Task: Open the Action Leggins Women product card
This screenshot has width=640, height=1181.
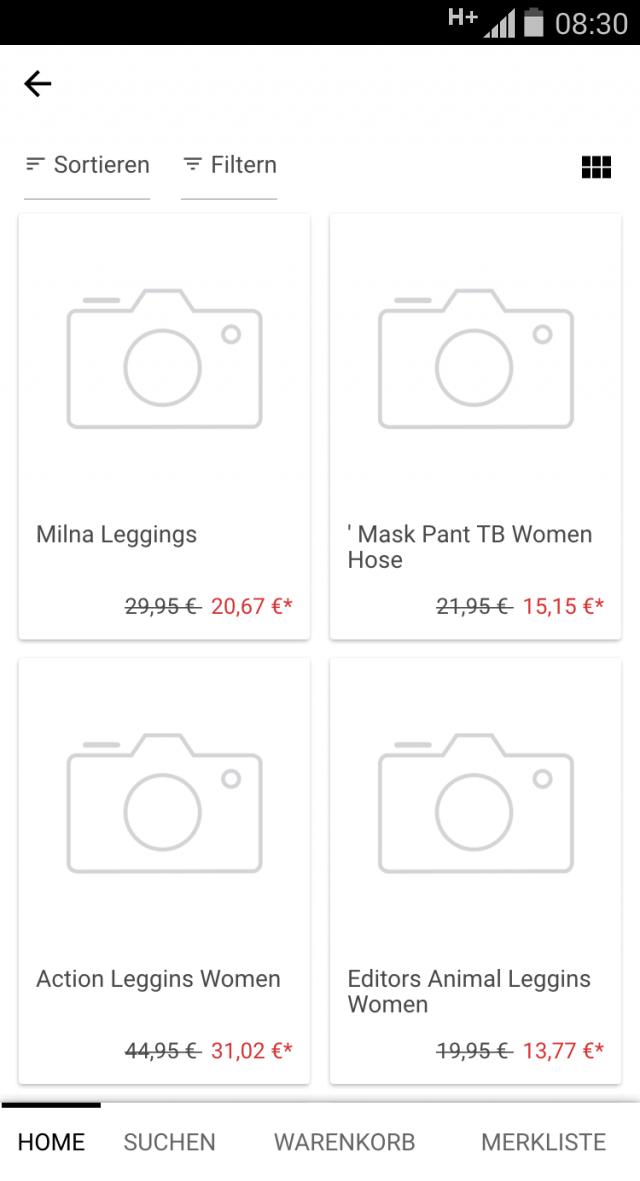Action: coord(164,870)
